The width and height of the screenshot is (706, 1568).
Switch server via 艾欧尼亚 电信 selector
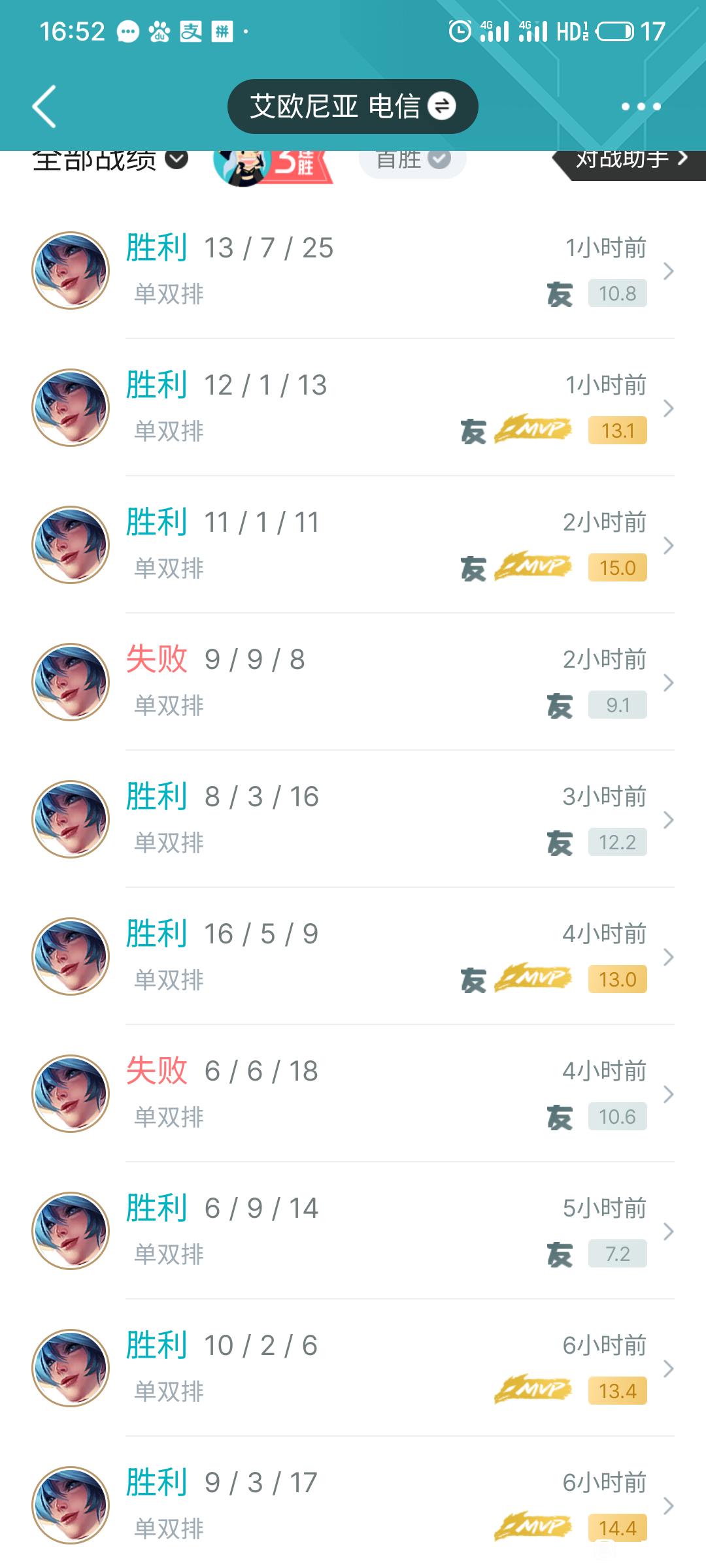[x=352, y=106]
